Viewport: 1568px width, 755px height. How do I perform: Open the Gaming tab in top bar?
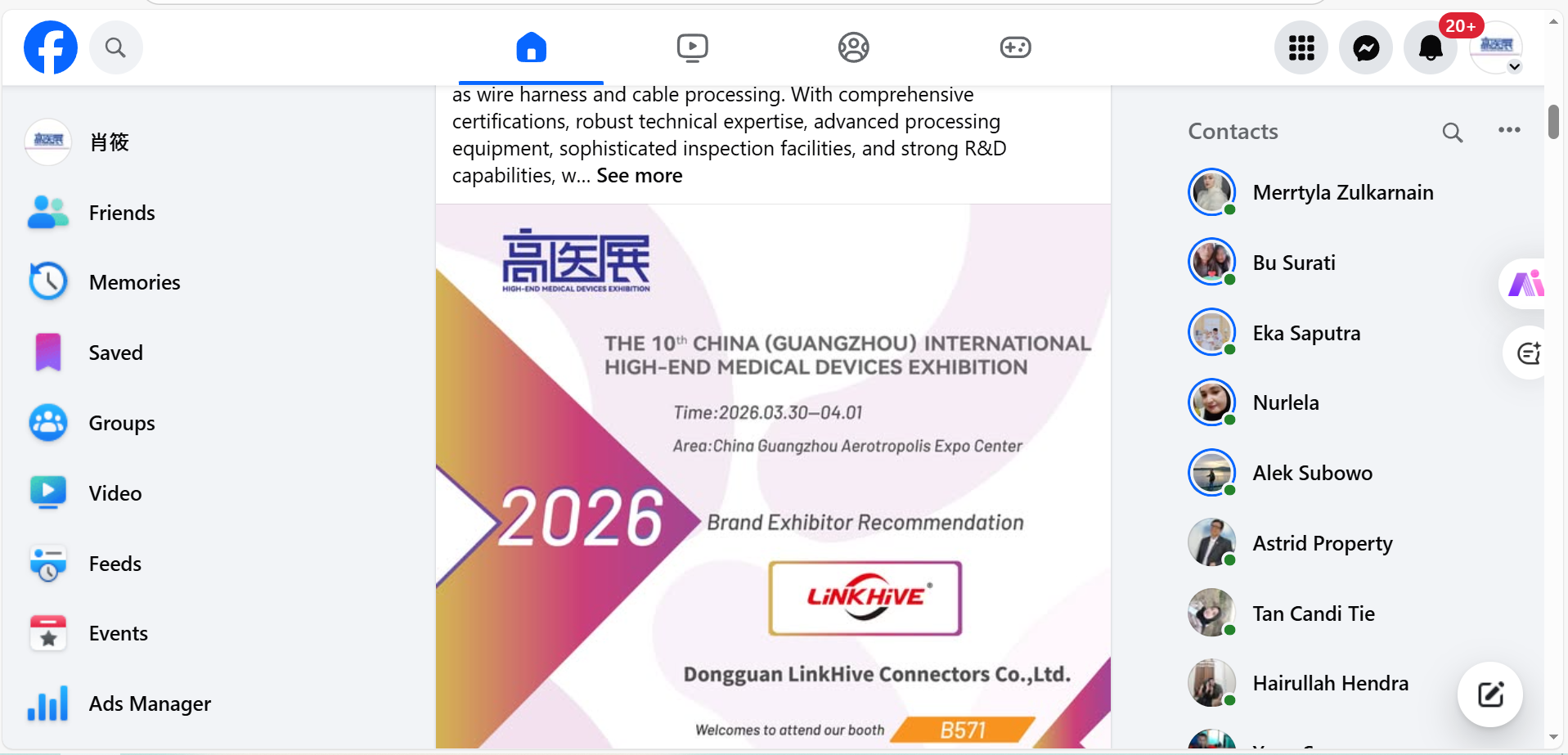[x=1015, y=47]
